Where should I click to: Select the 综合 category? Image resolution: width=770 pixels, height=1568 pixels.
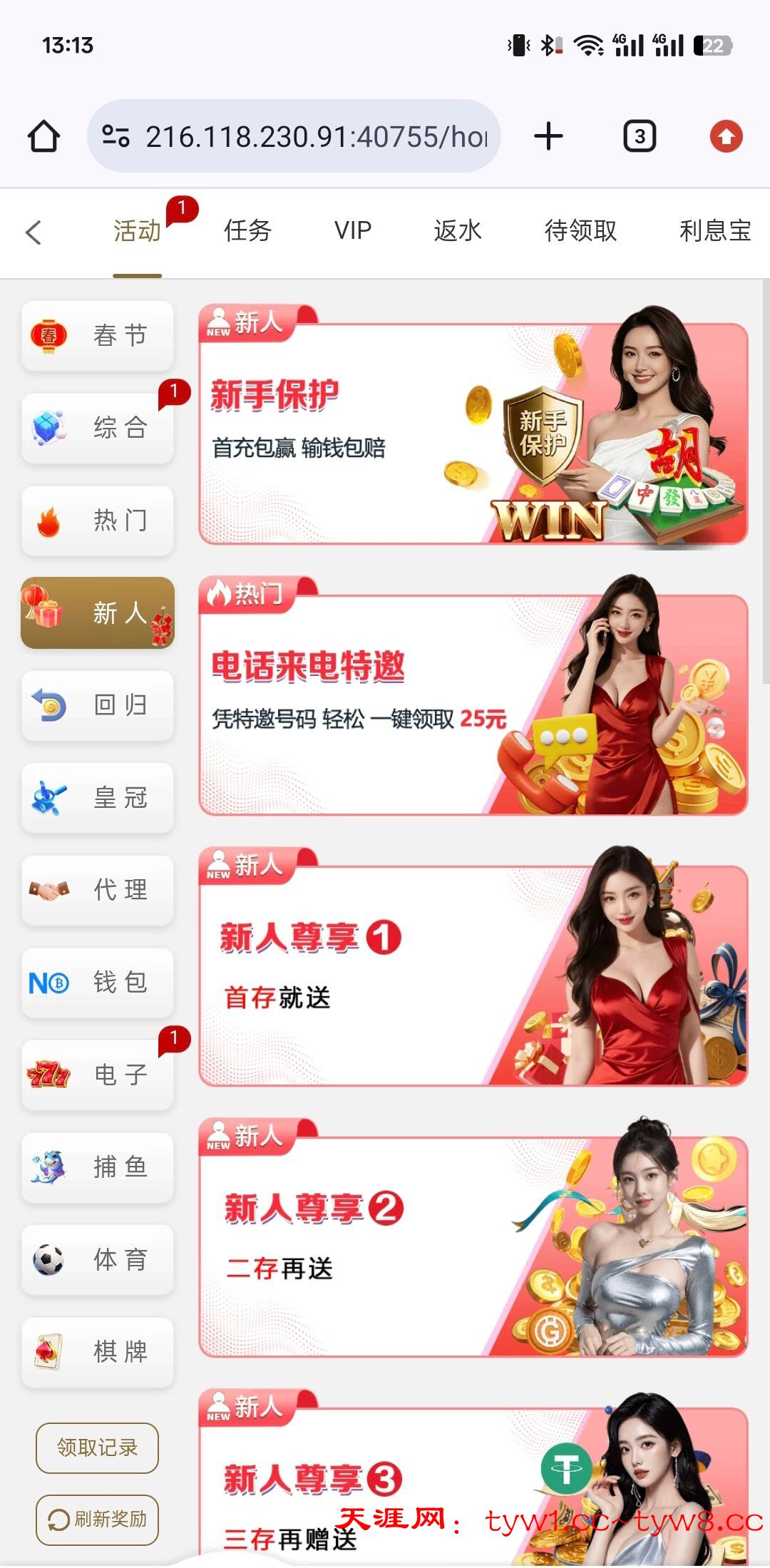point(98,428)
